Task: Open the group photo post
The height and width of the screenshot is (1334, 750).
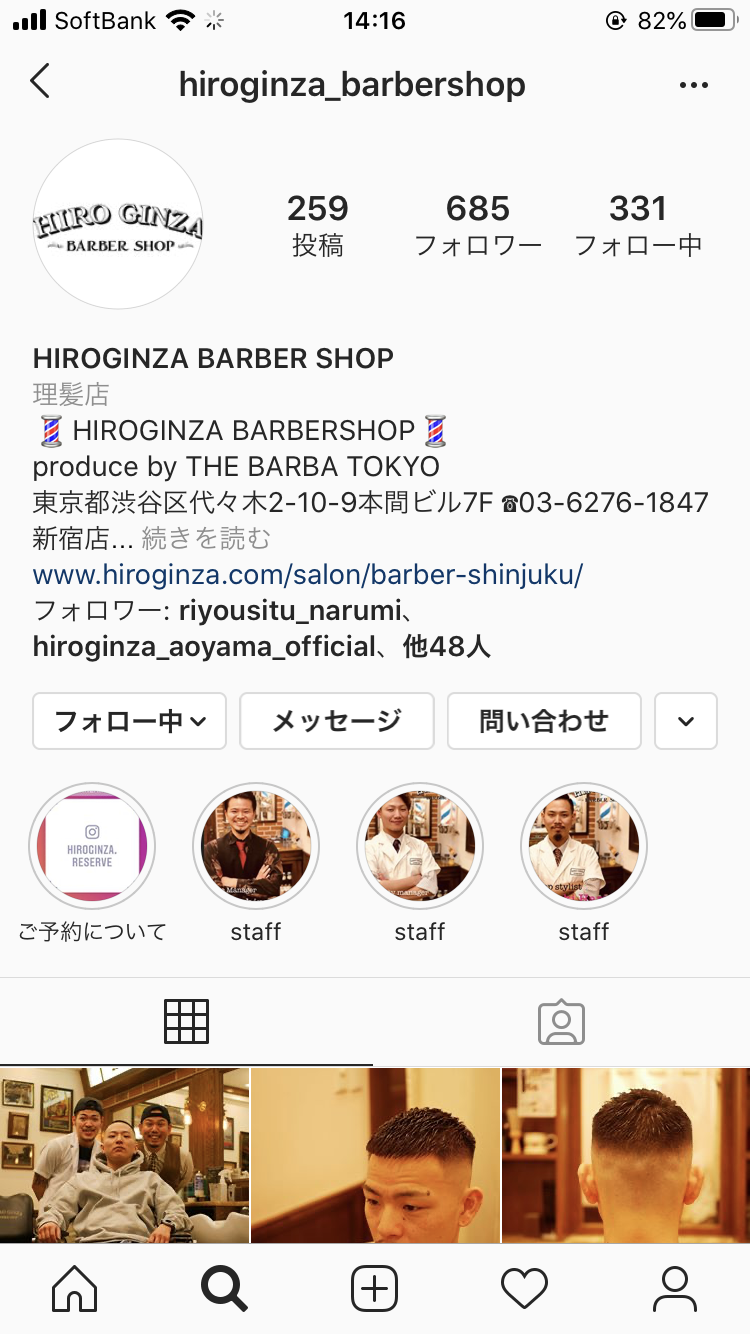Action: (124, 1155)
